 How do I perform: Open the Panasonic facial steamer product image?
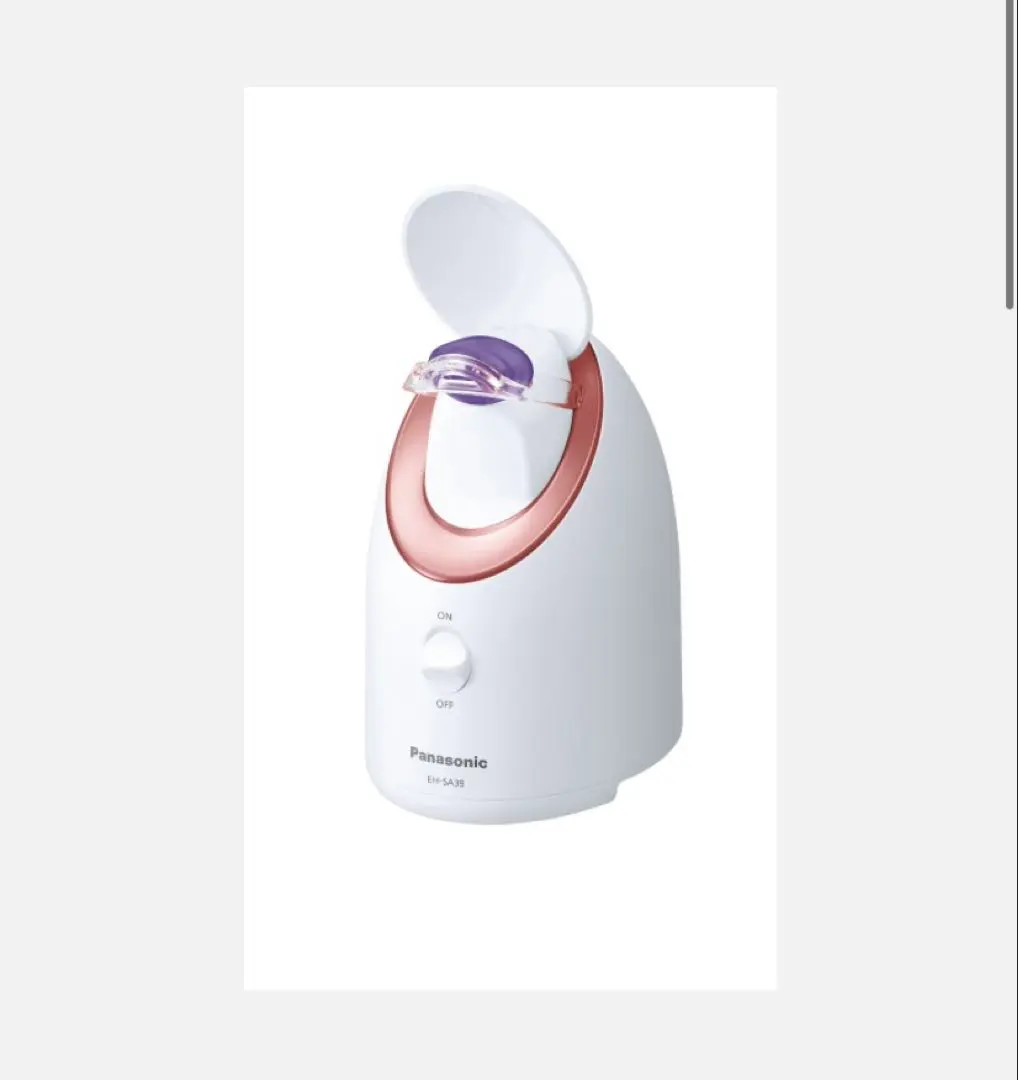point(510,538)
